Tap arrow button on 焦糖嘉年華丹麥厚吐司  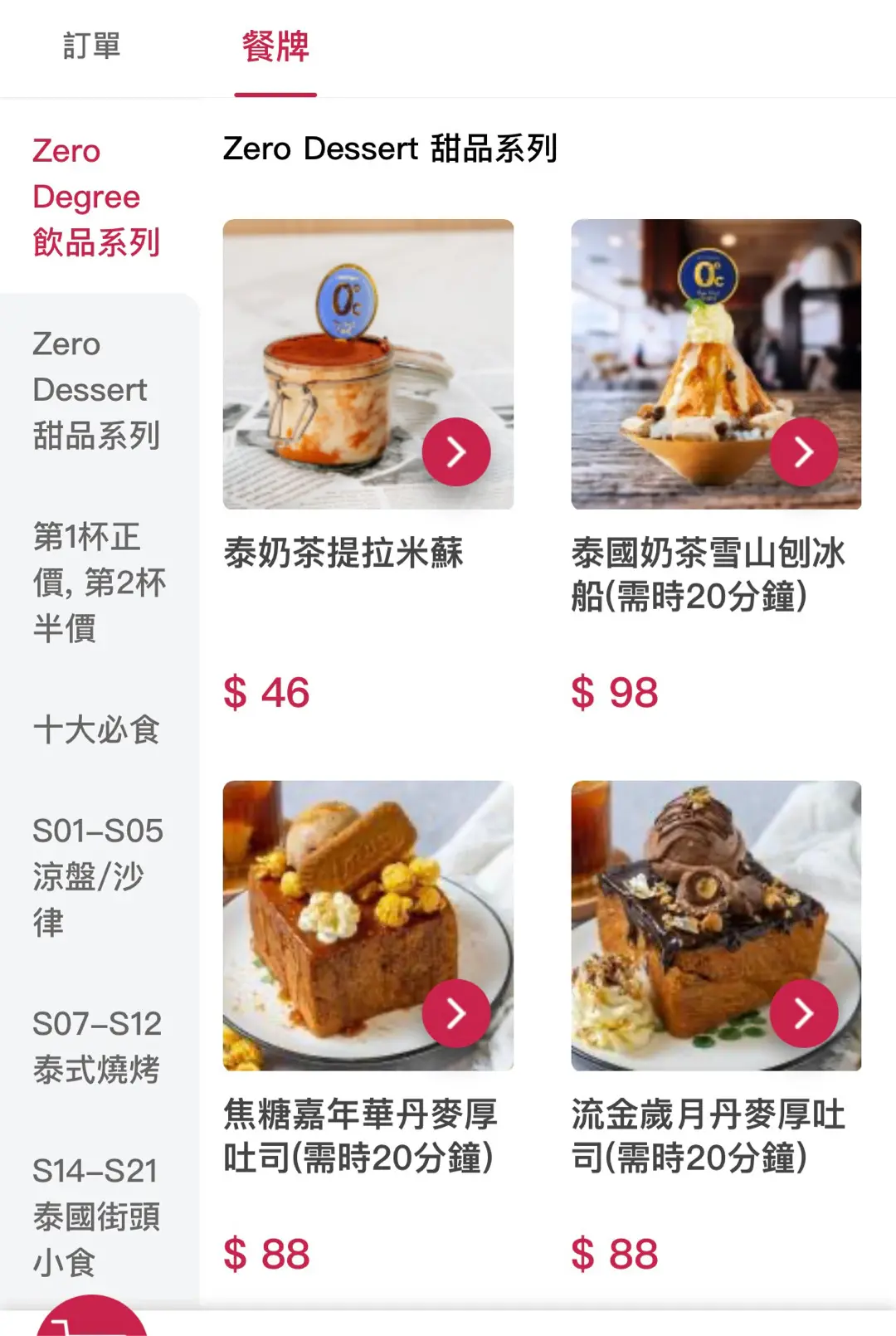tap(456, 1013)
